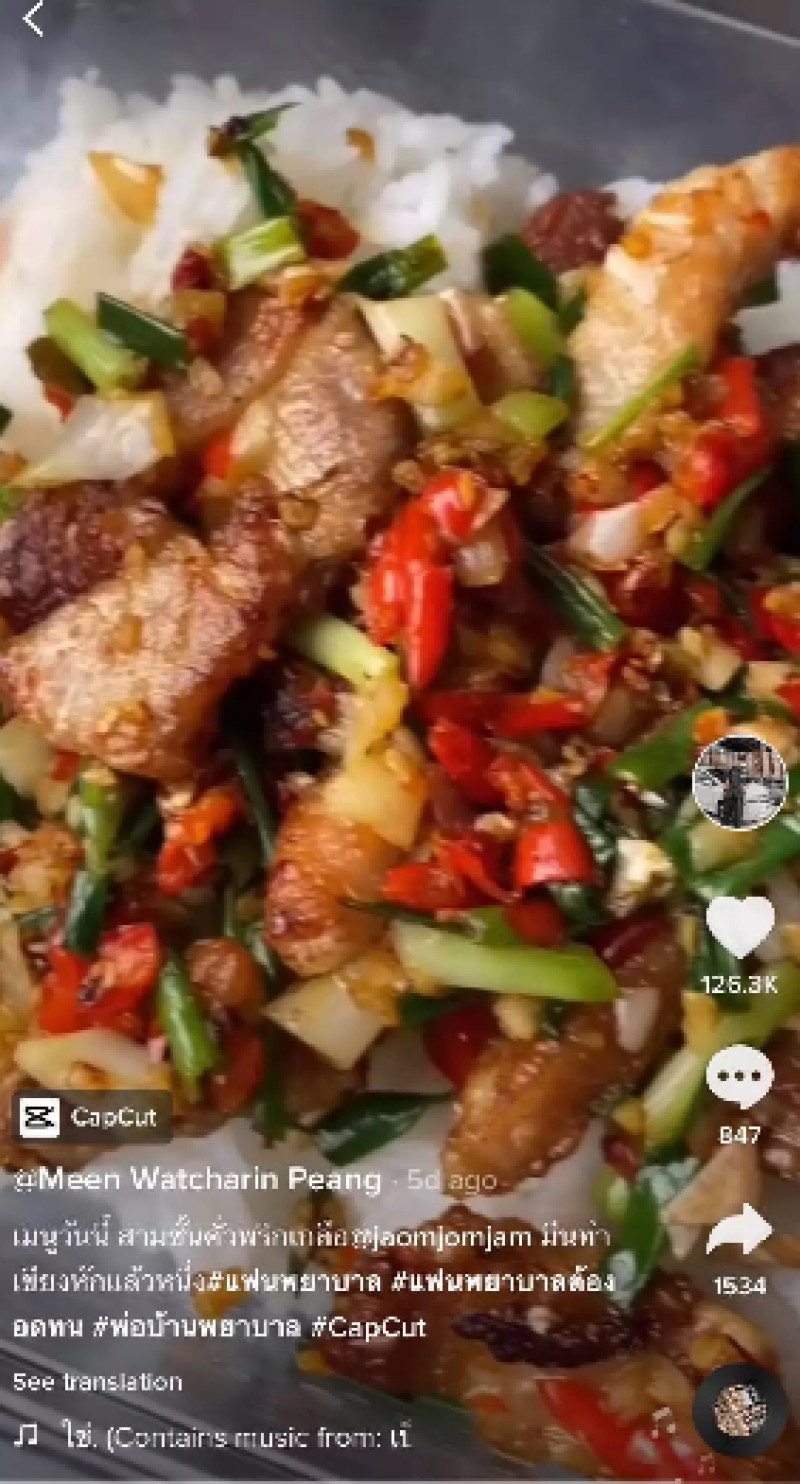800x1484 pixels.
Task: Like this video with the heart
Action: 739,927
